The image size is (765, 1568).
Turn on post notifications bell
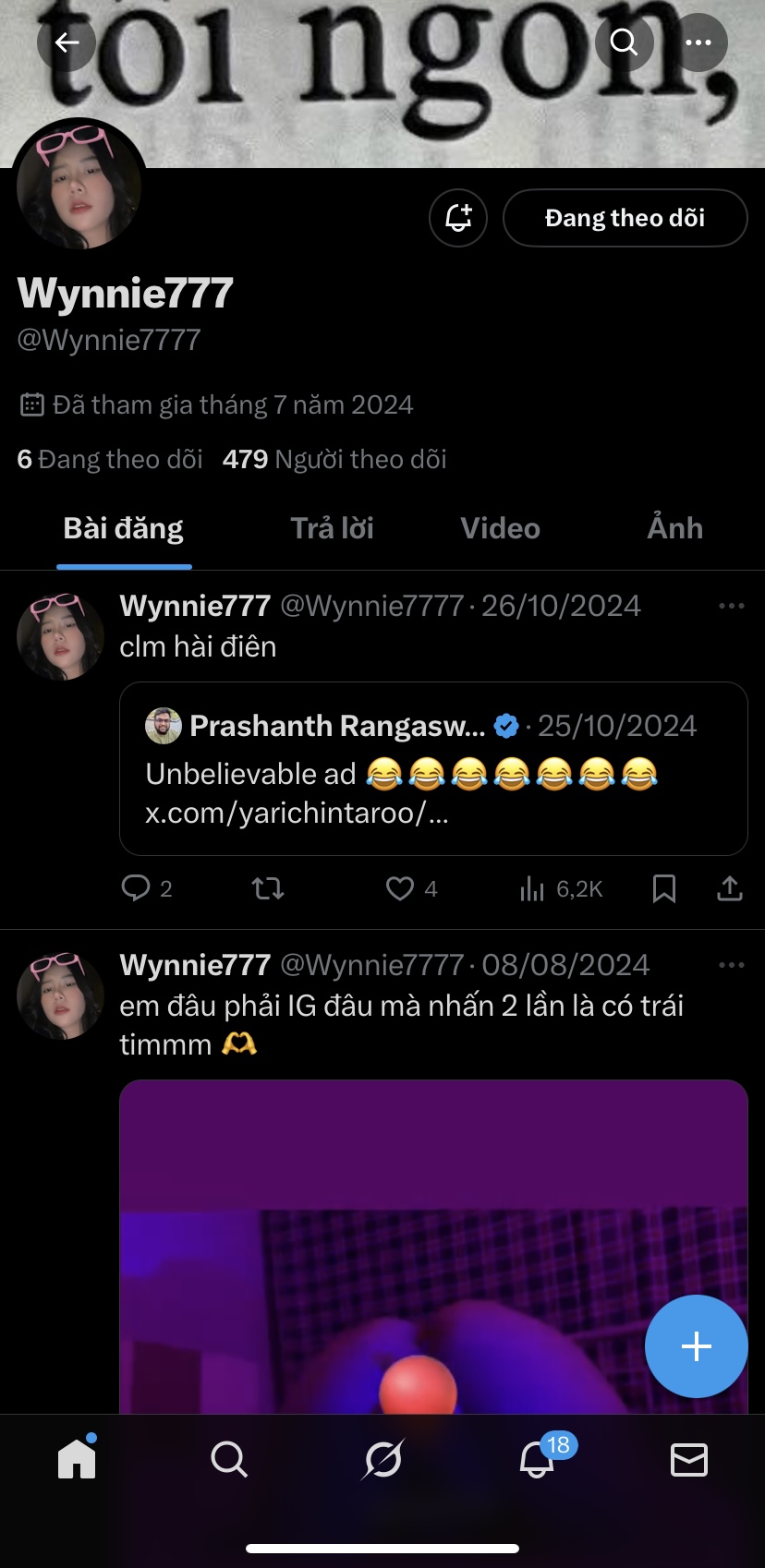458,218
